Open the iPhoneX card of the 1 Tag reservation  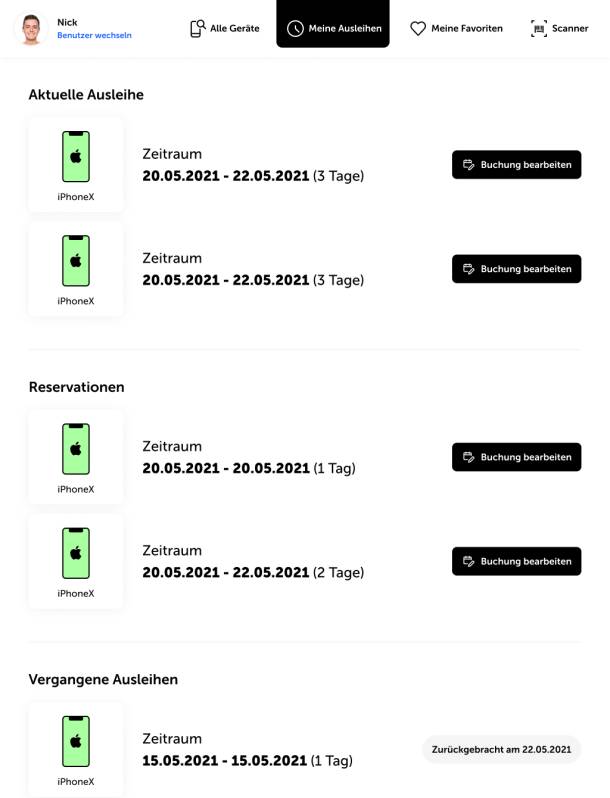tap(76, 457)
